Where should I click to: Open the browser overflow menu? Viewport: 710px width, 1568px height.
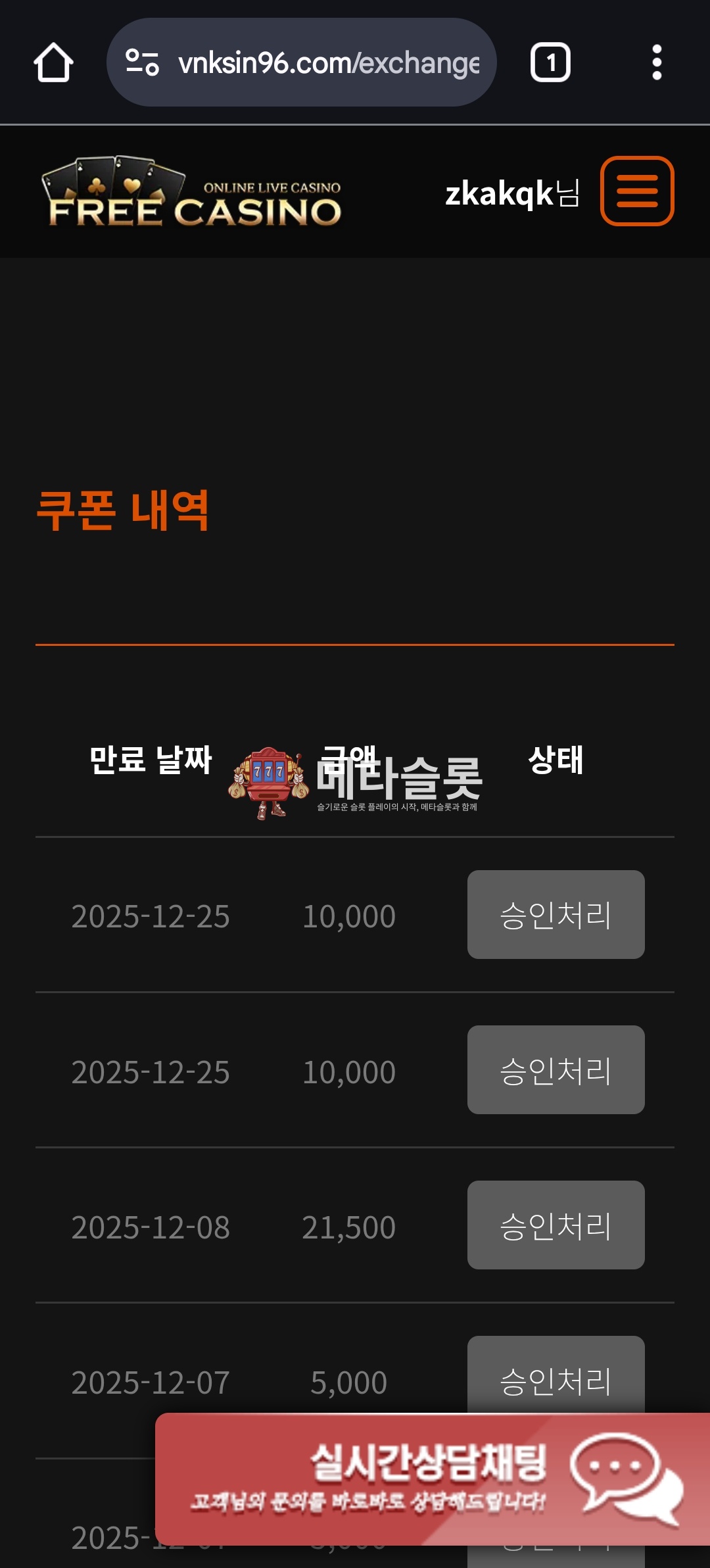click(656, 63)
